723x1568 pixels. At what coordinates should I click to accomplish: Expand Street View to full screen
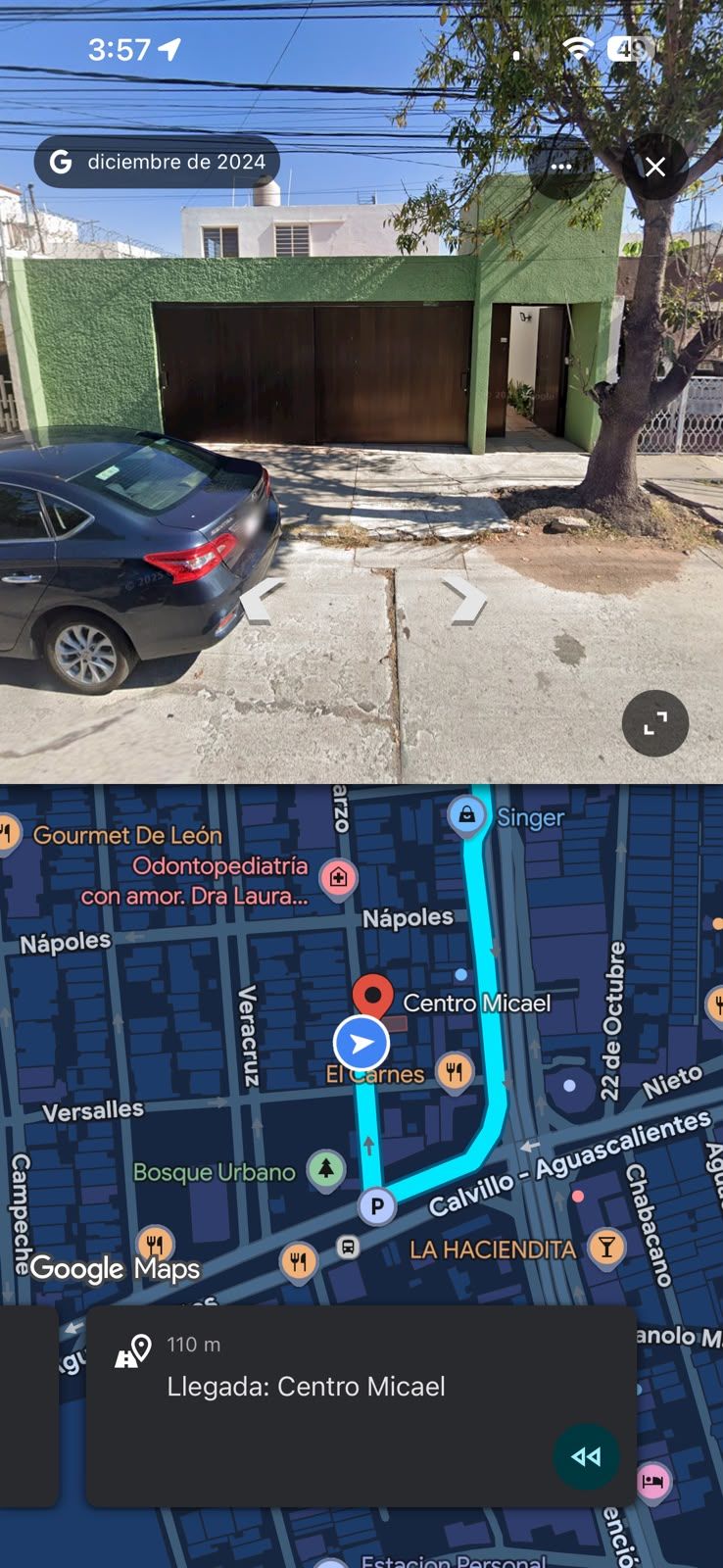coord(655,723)
